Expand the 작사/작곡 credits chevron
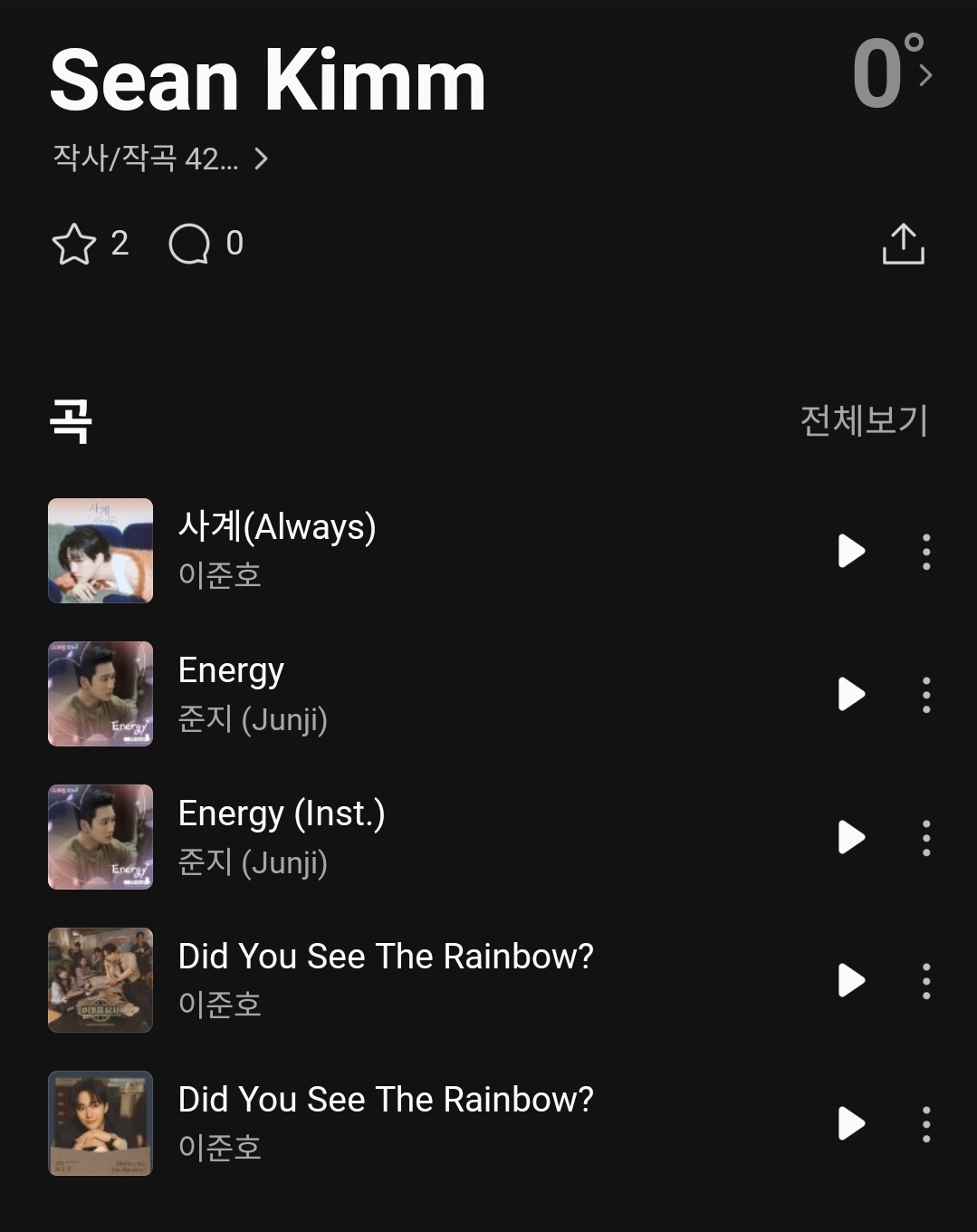 coord(262,159)
